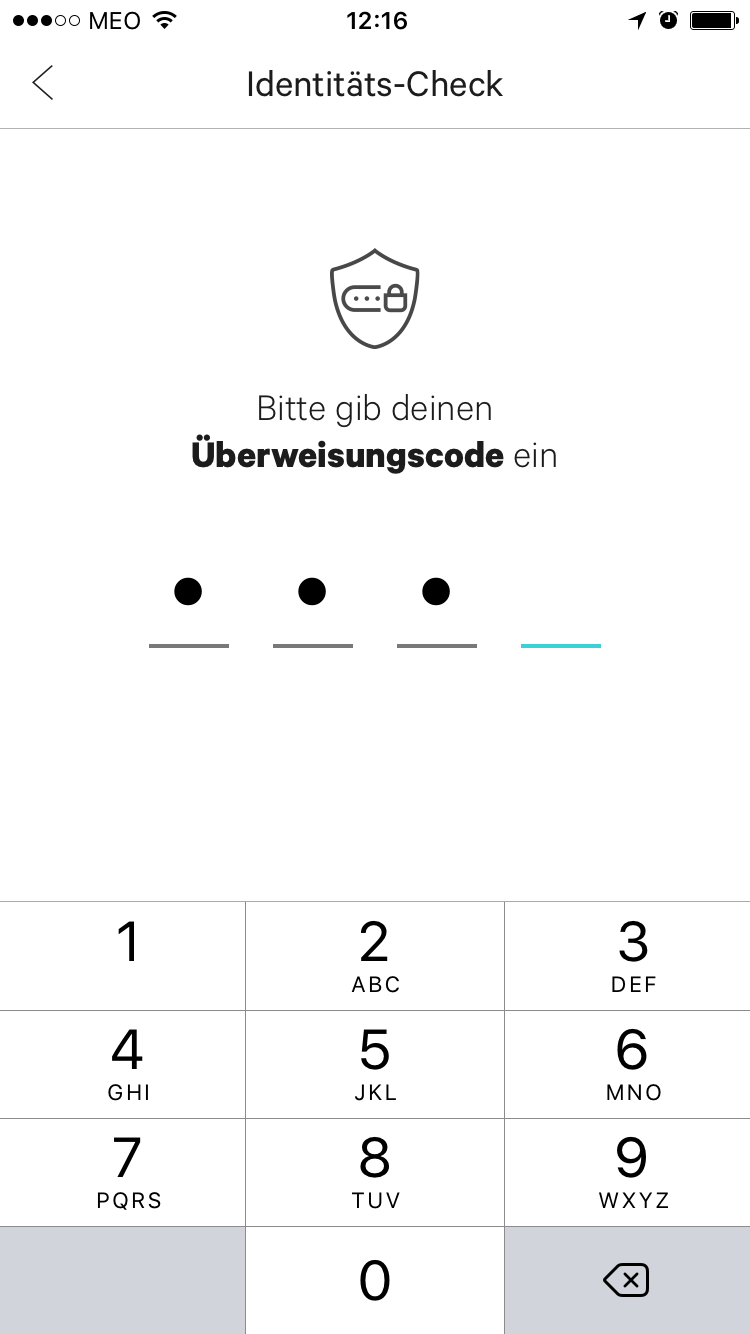Screen dimensions: 750x1334
Task: Enter digit 6 with MNO key
Action: coord(628,1064)
